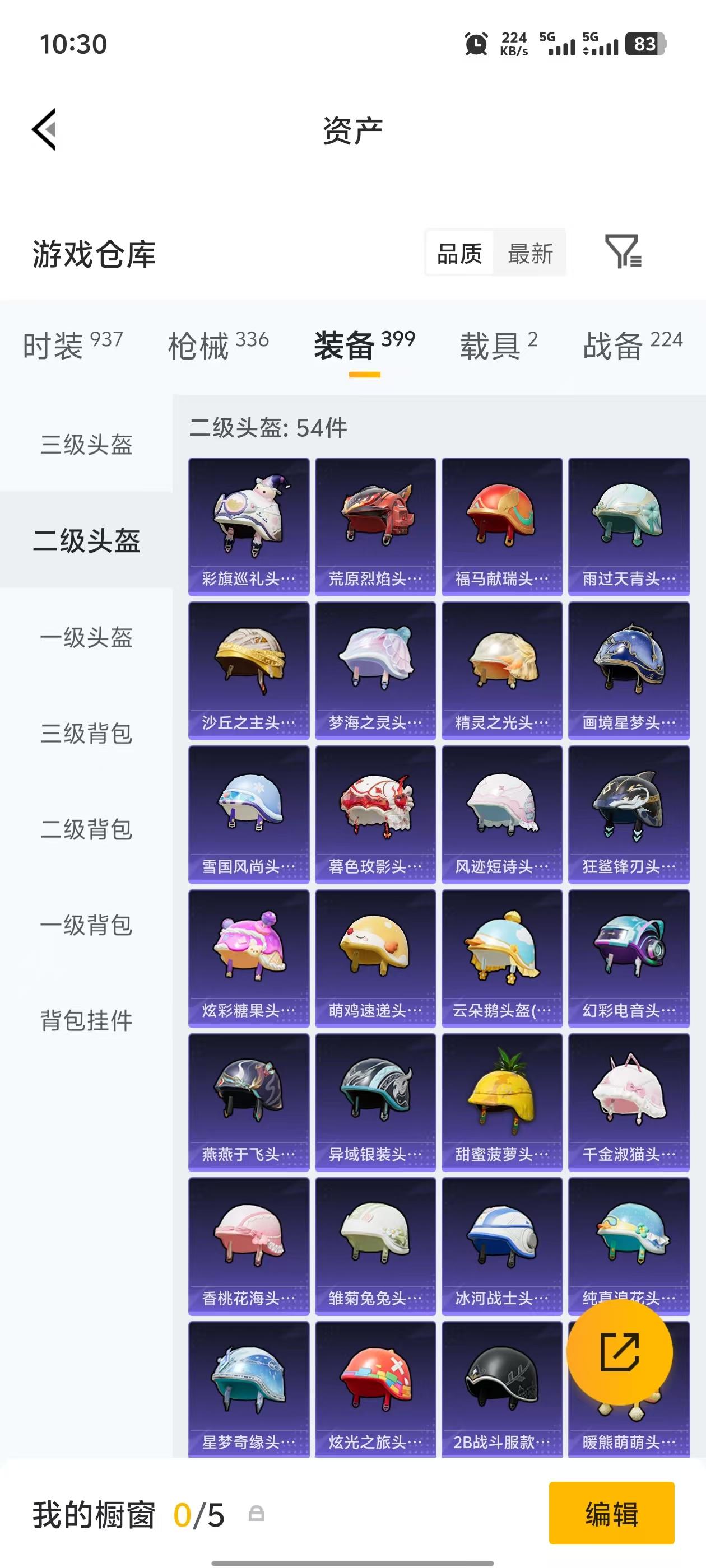The height and width of the screenshot is (1568, 706).
Task: Switch sorting back to 品质
Action: pyautogui.click(x=460, y=254)
